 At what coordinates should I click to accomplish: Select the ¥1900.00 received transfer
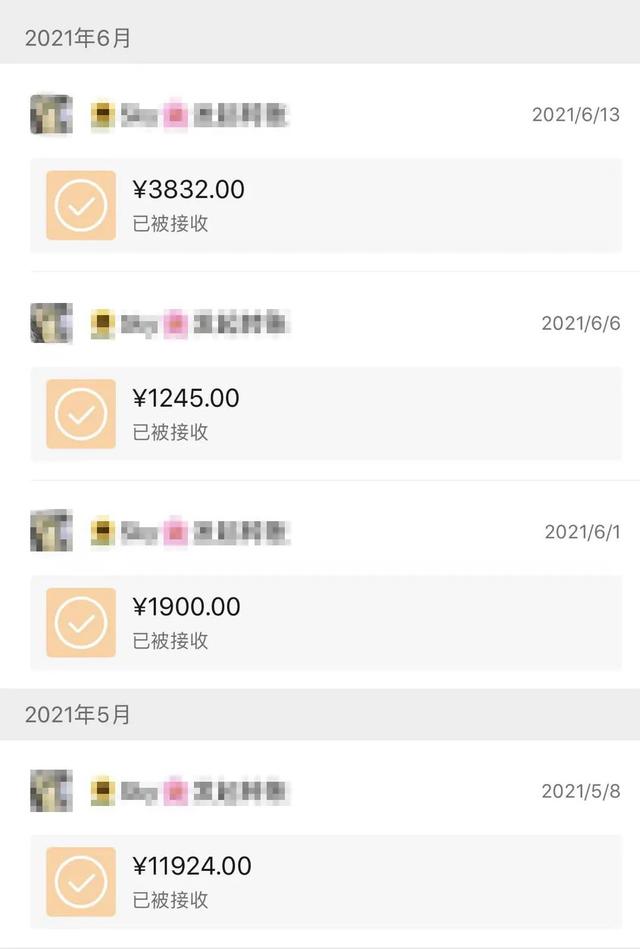point(325,622)
